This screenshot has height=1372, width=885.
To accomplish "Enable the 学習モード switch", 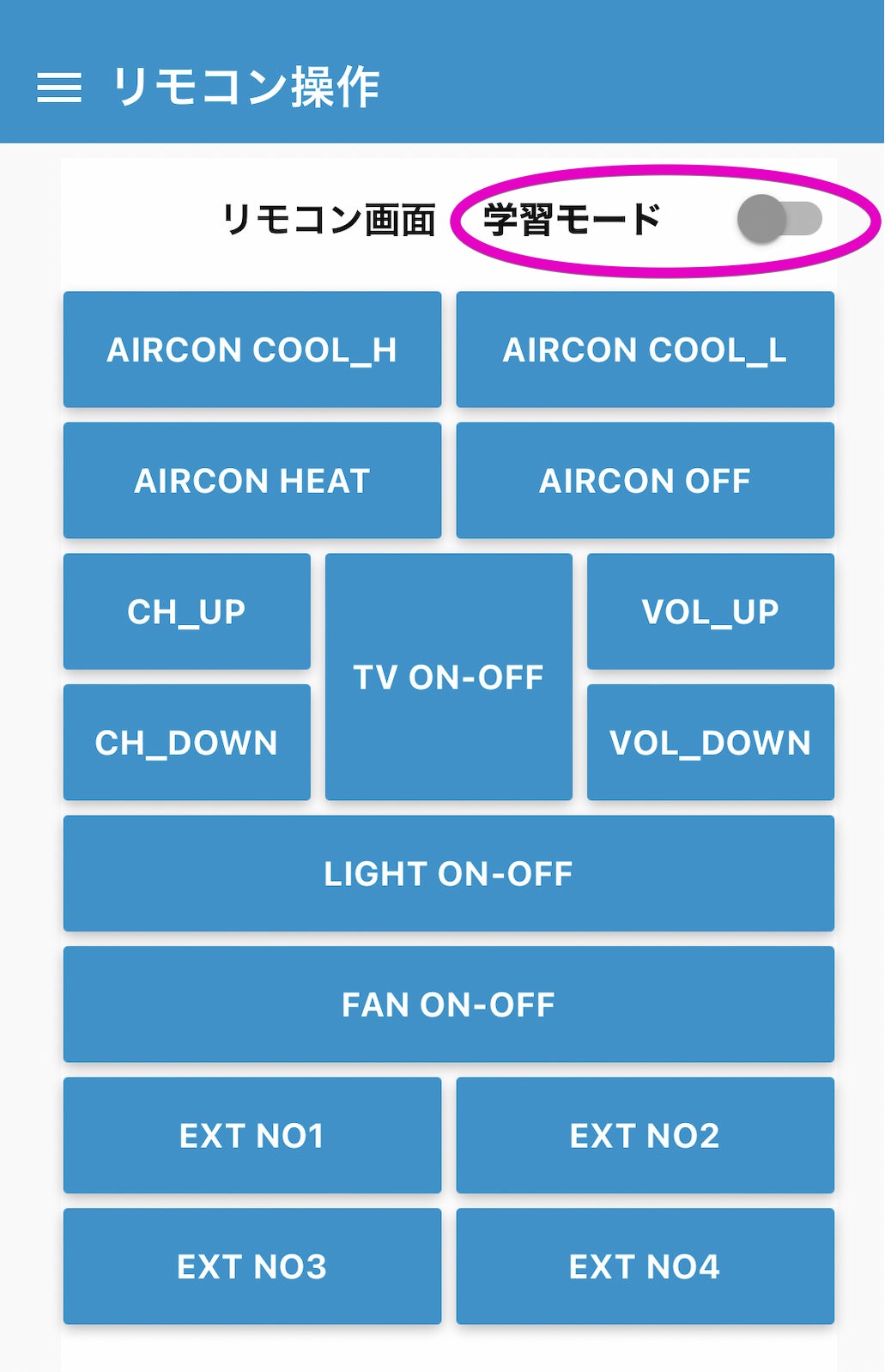I will pyautogui.click(x=779, y=220).
